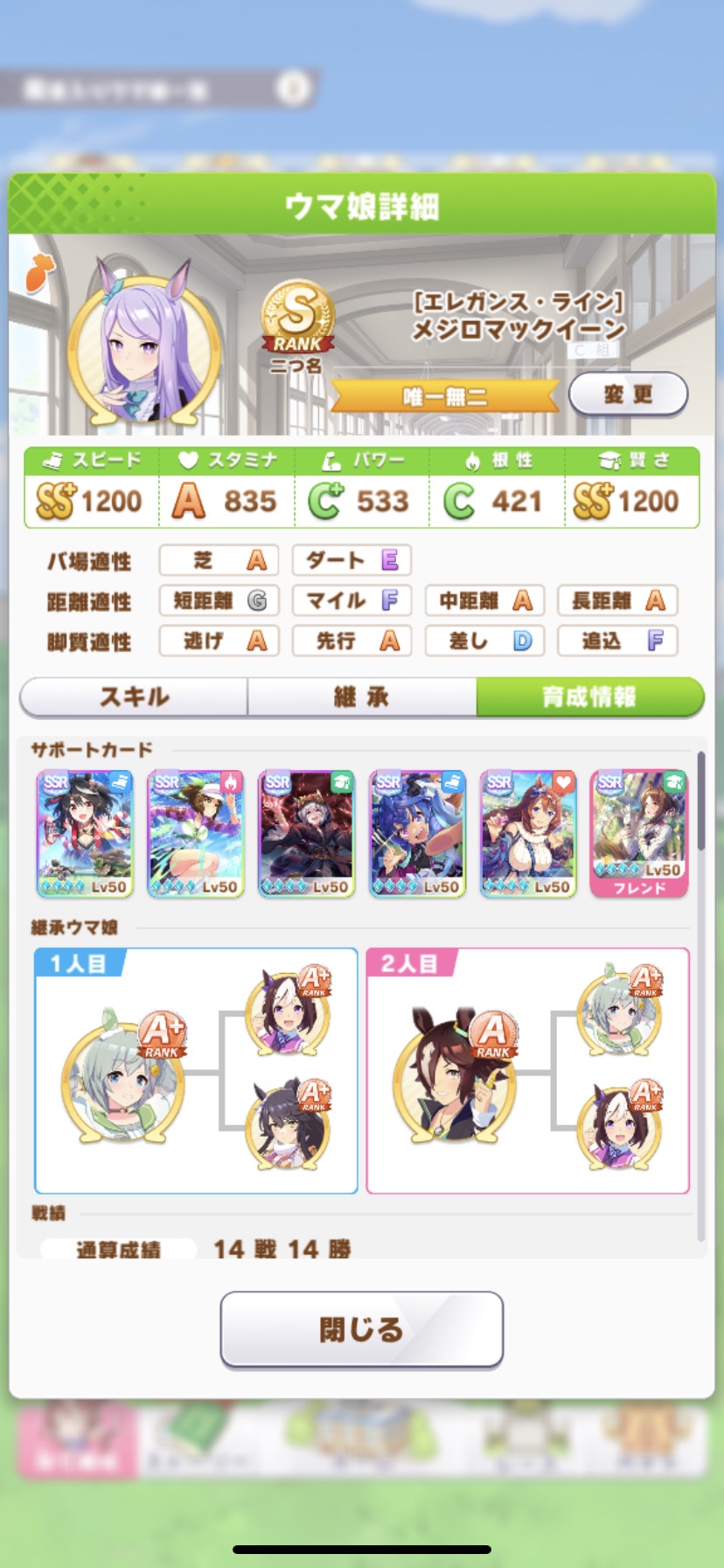Open the フレンド support card
The width and height of the screenshot is (724, 1568).
coord(639,833)
